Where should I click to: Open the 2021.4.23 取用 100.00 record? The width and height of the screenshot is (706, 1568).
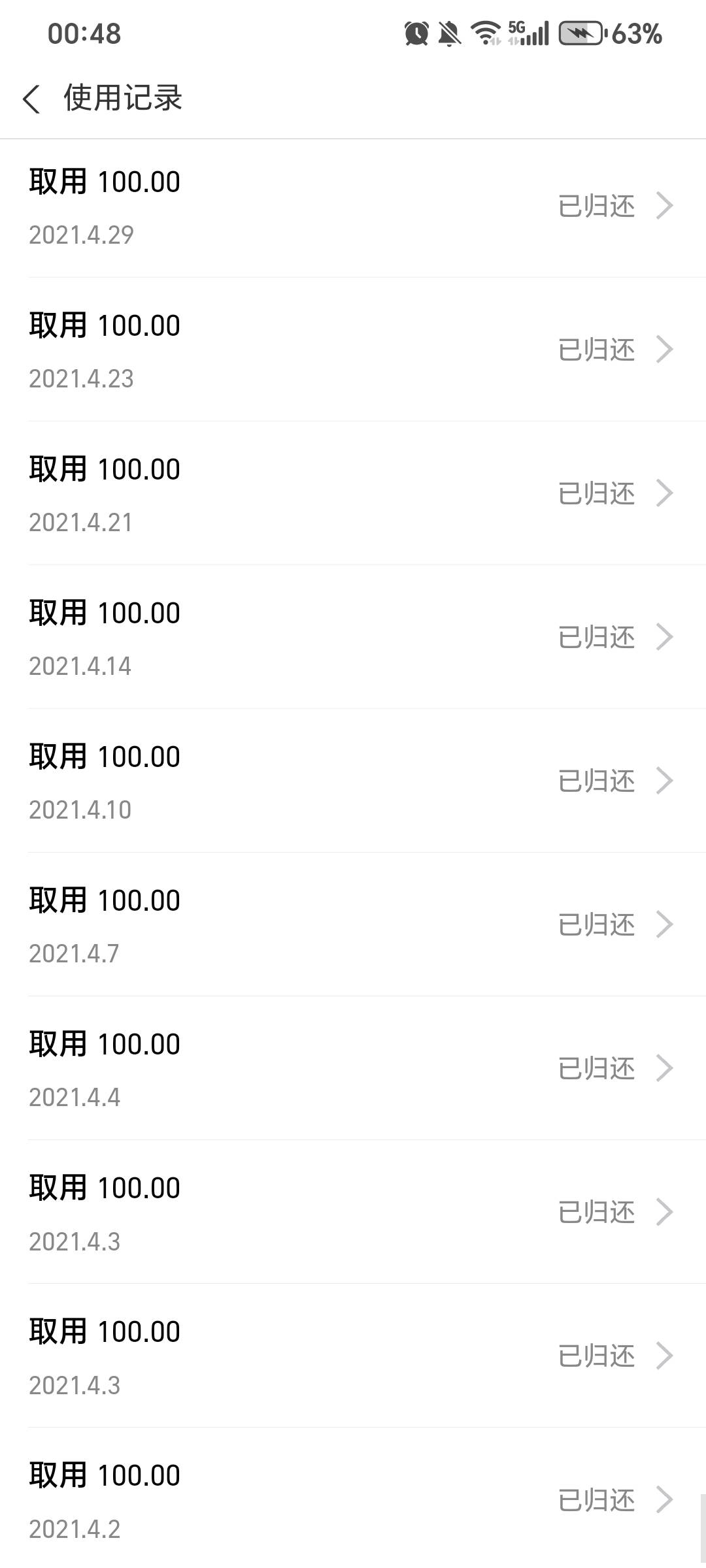point(353,350)
